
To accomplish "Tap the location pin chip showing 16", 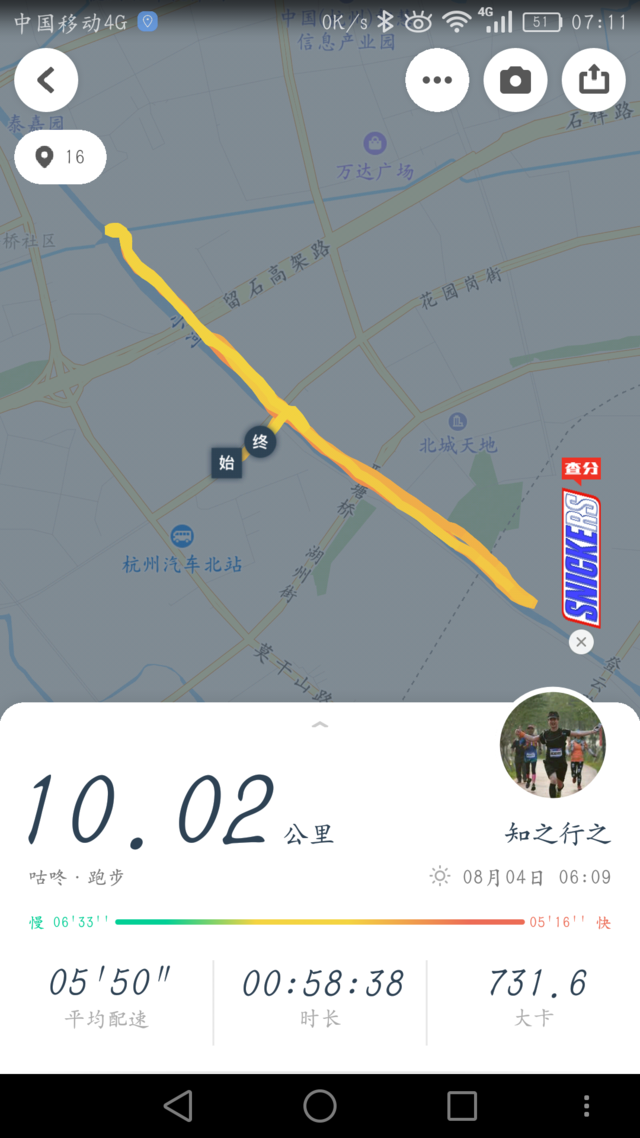I will [60, 157].
